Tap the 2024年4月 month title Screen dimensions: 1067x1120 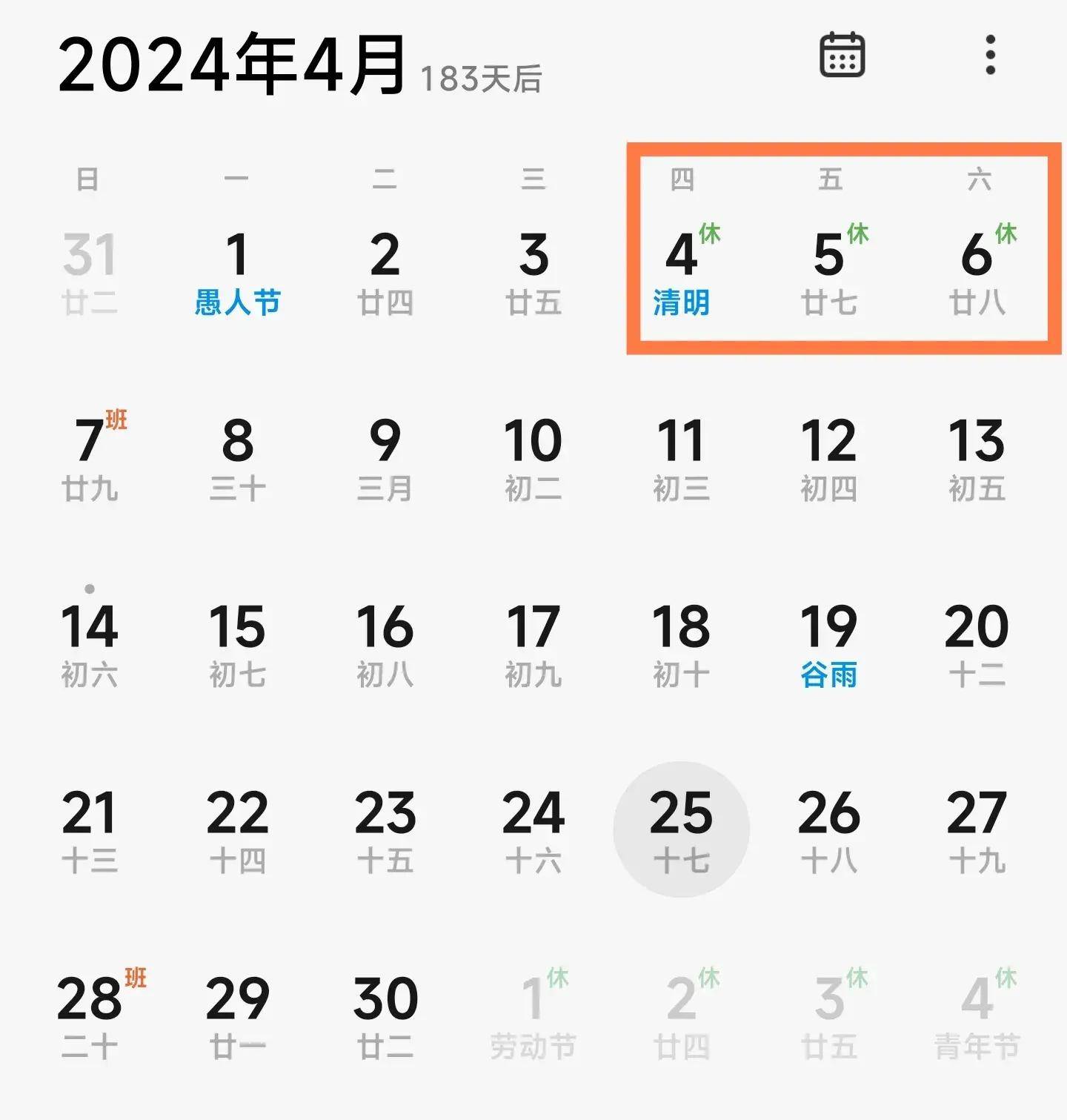tap(233, 64)
